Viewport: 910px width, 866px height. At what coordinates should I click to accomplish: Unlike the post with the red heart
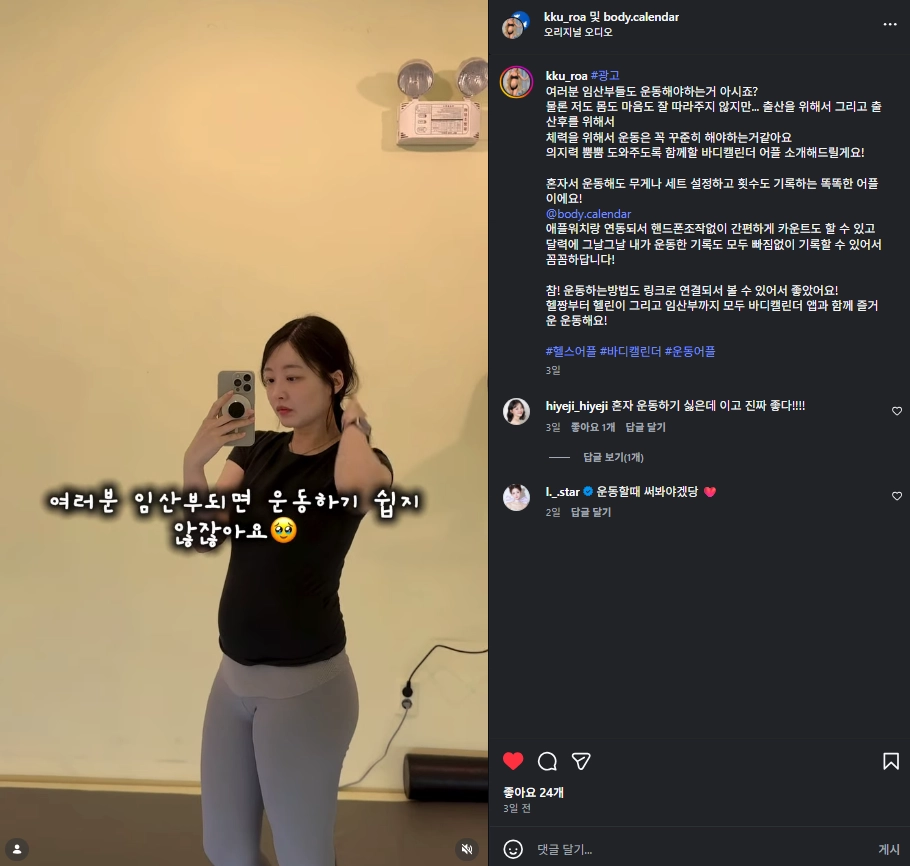(x=513, y=761)
